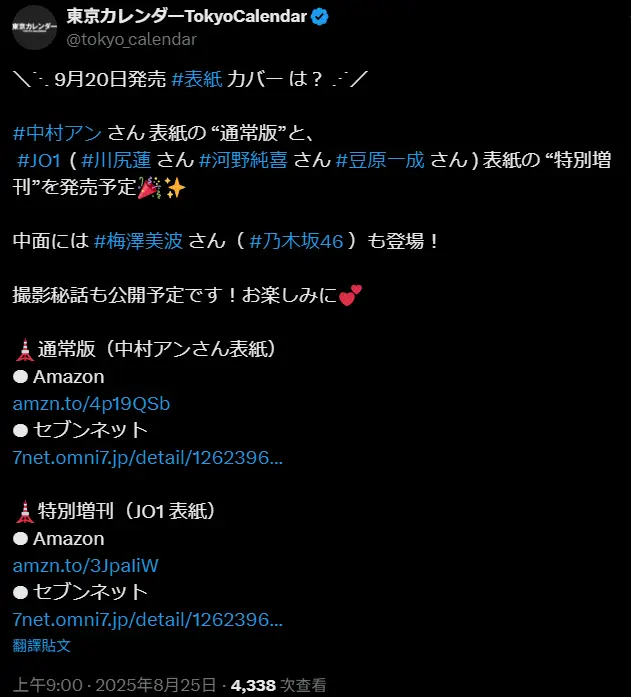Image resolution: width=631 pixels, height=697 pixels.
Task: Open the 7net link under 通常版
Action: [x=147, y=458]
